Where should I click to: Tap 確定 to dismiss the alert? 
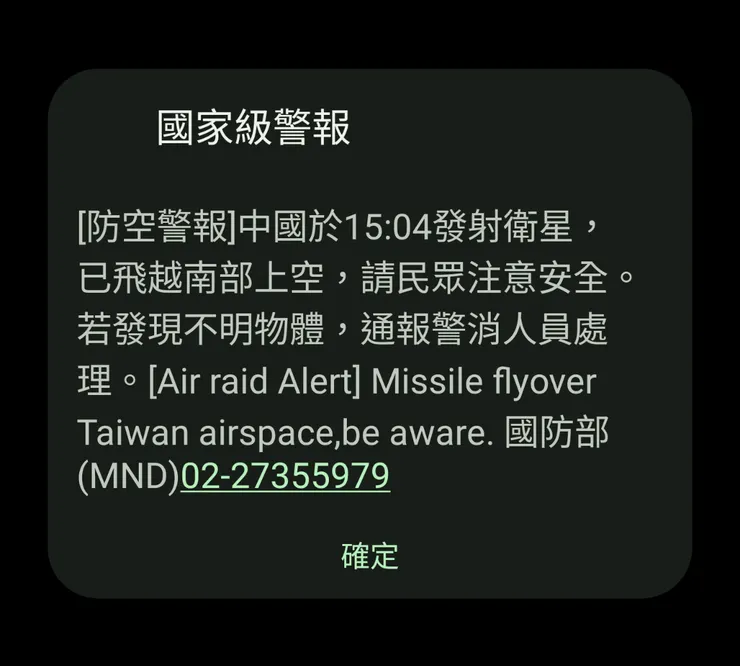coord(370,556)
